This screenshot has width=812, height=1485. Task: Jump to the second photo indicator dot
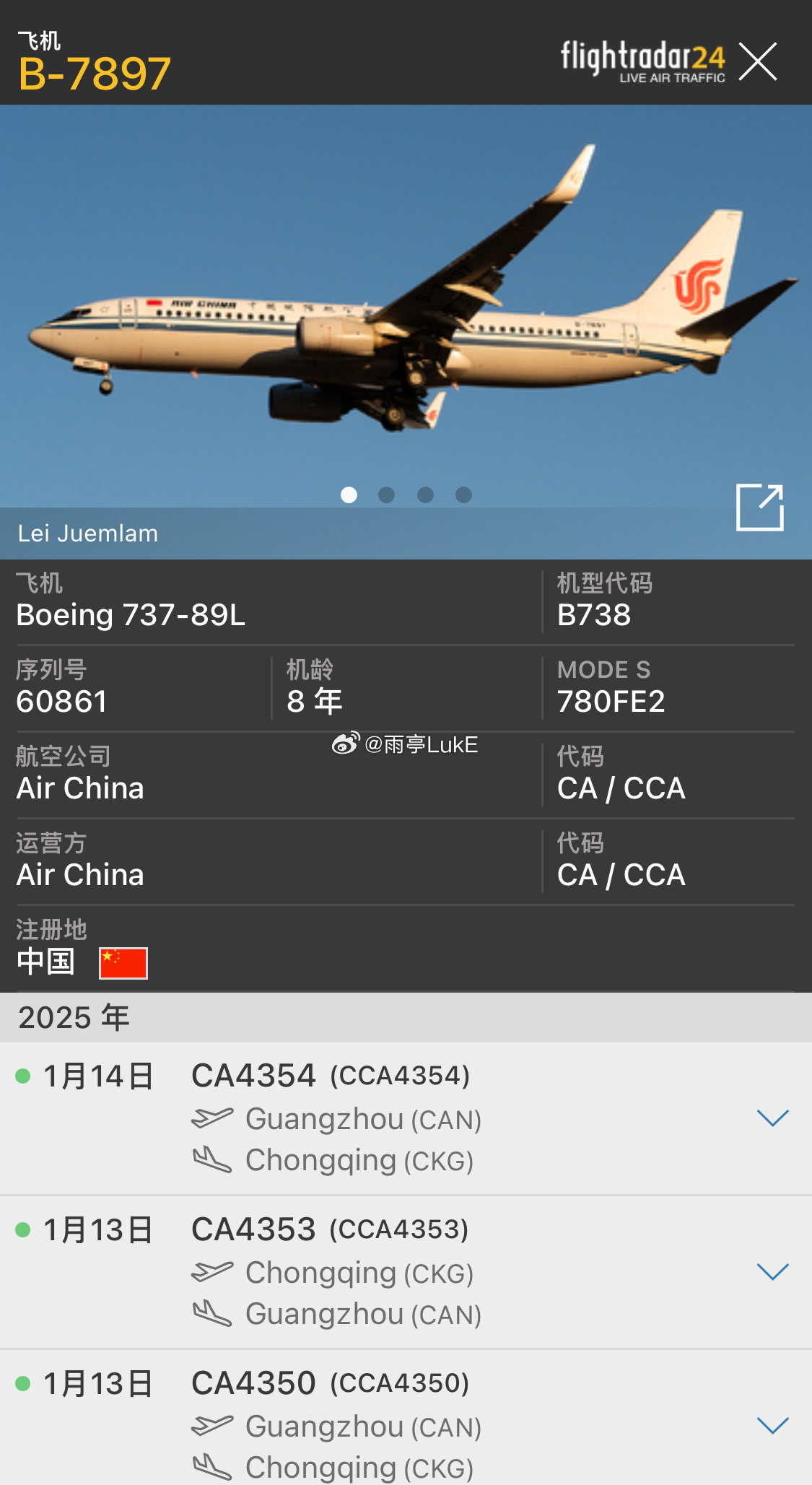387,495
